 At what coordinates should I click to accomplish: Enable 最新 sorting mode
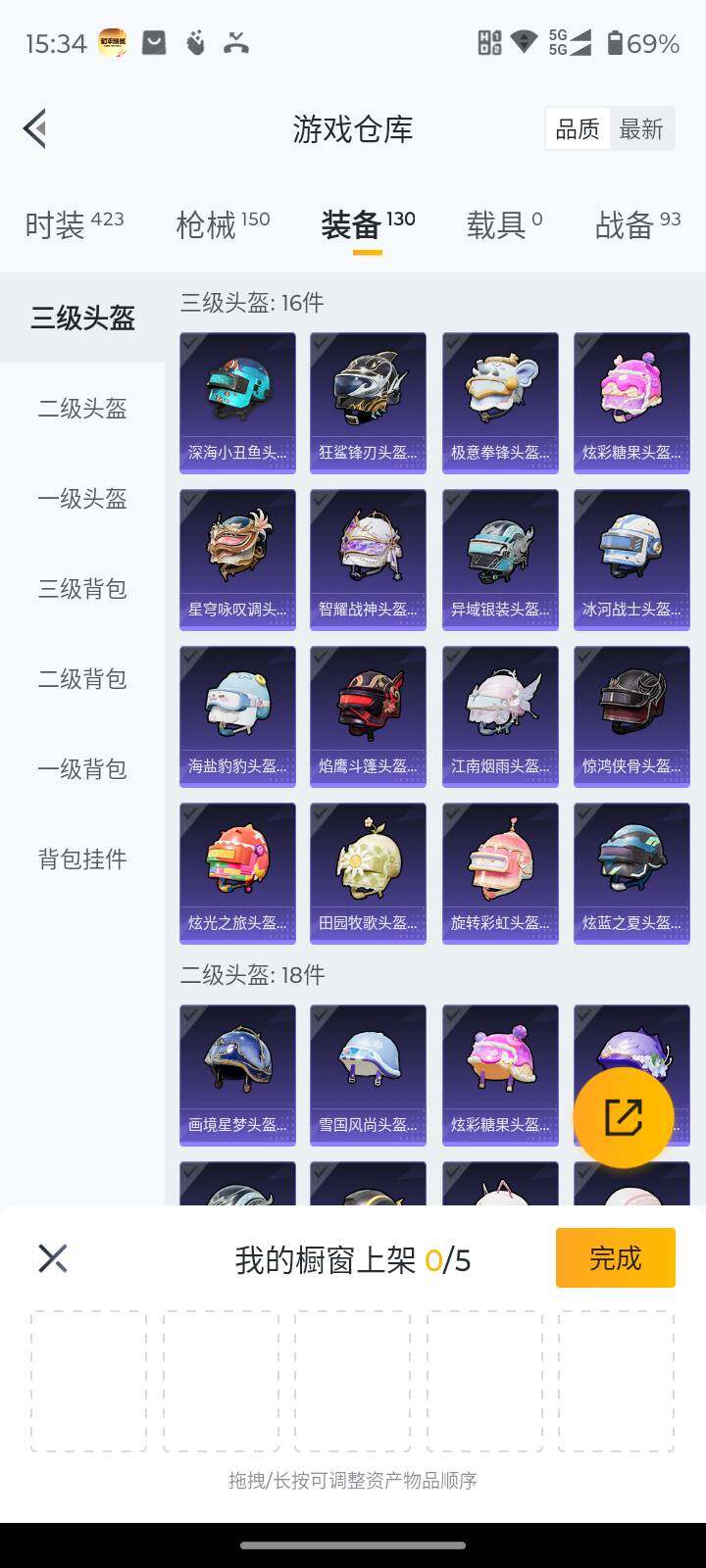pyautogui.click(x=642, y=128)
